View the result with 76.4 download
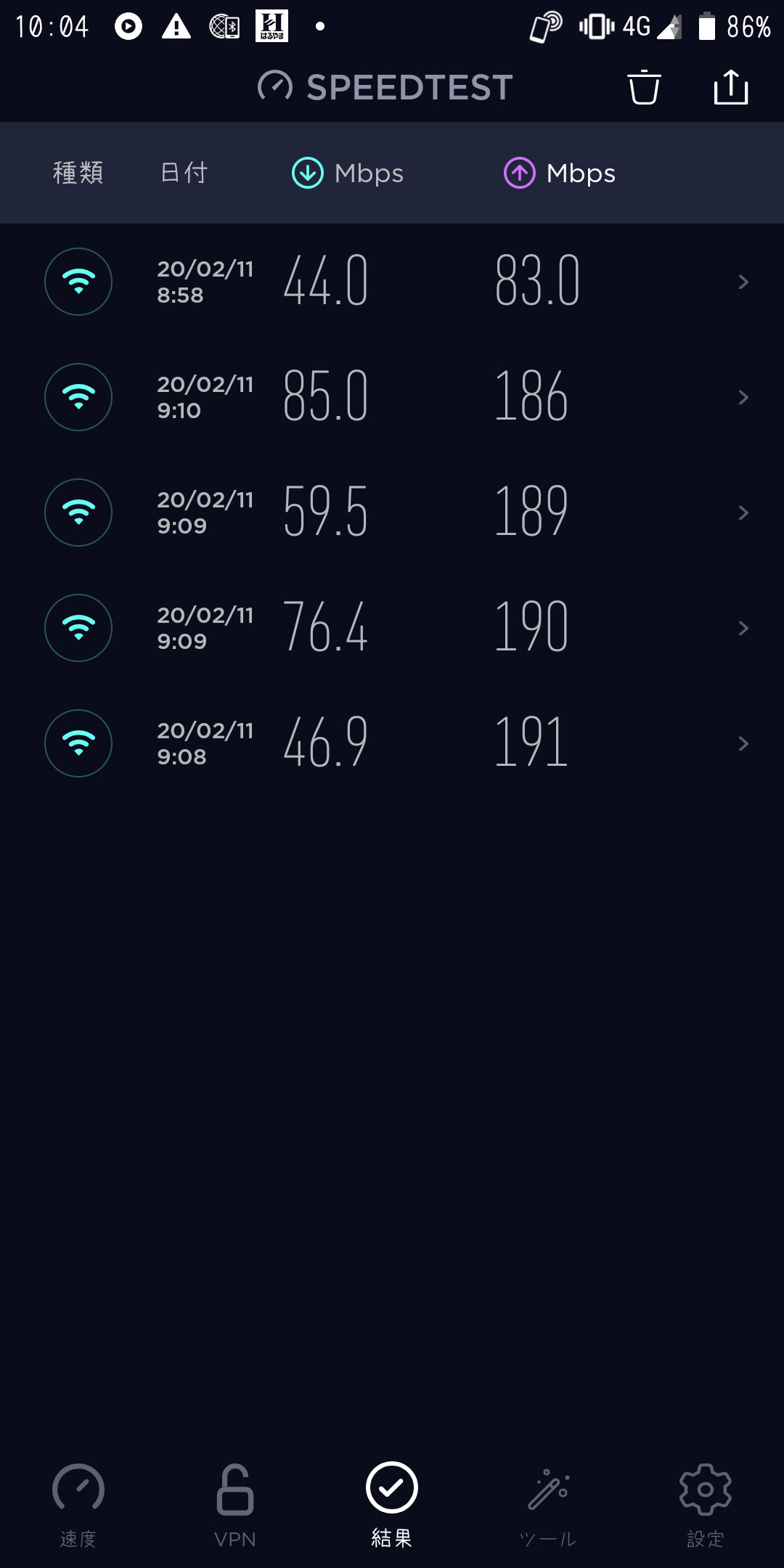This screenshot has width=784, height=1568. click(392, 628)
